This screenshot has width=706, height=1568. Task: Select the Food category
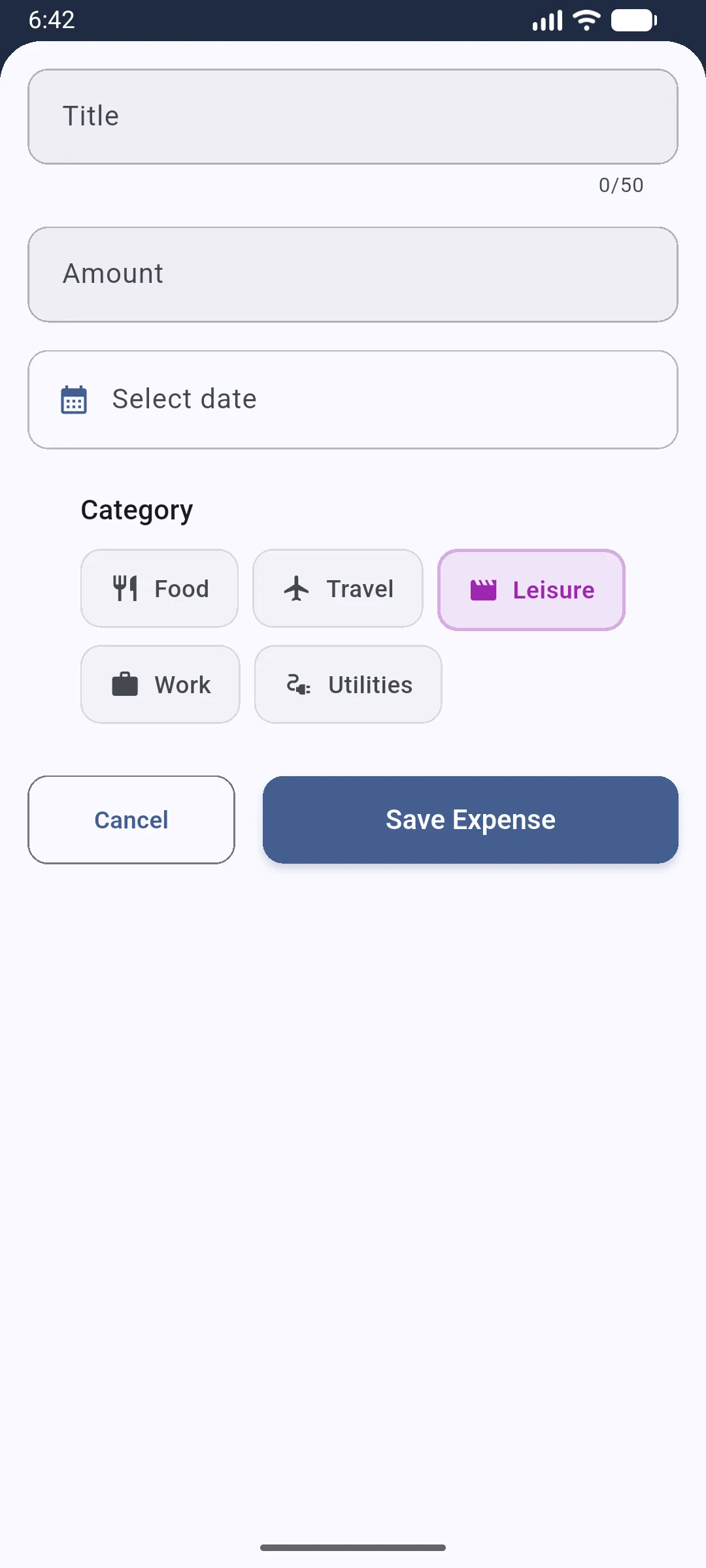[160, 588]
